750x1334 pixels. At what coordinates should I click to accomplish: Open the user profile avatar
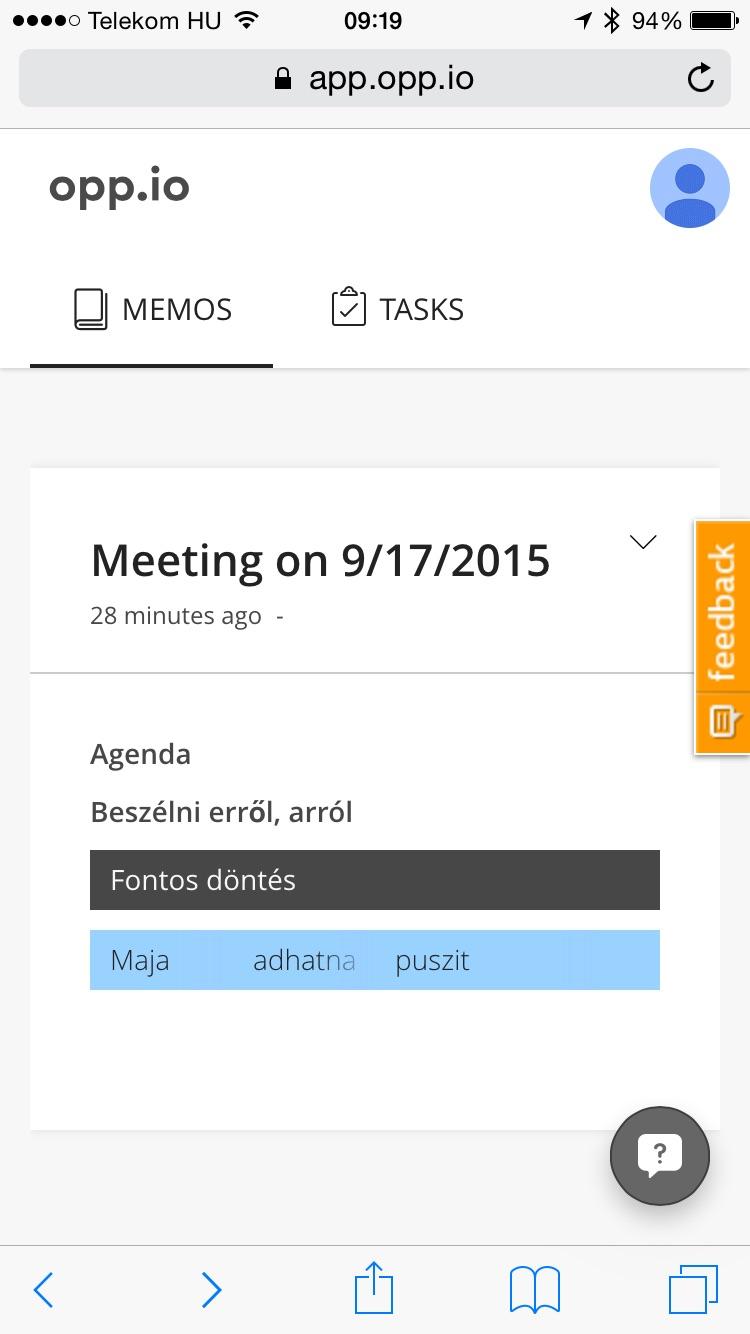coord(689,188)
